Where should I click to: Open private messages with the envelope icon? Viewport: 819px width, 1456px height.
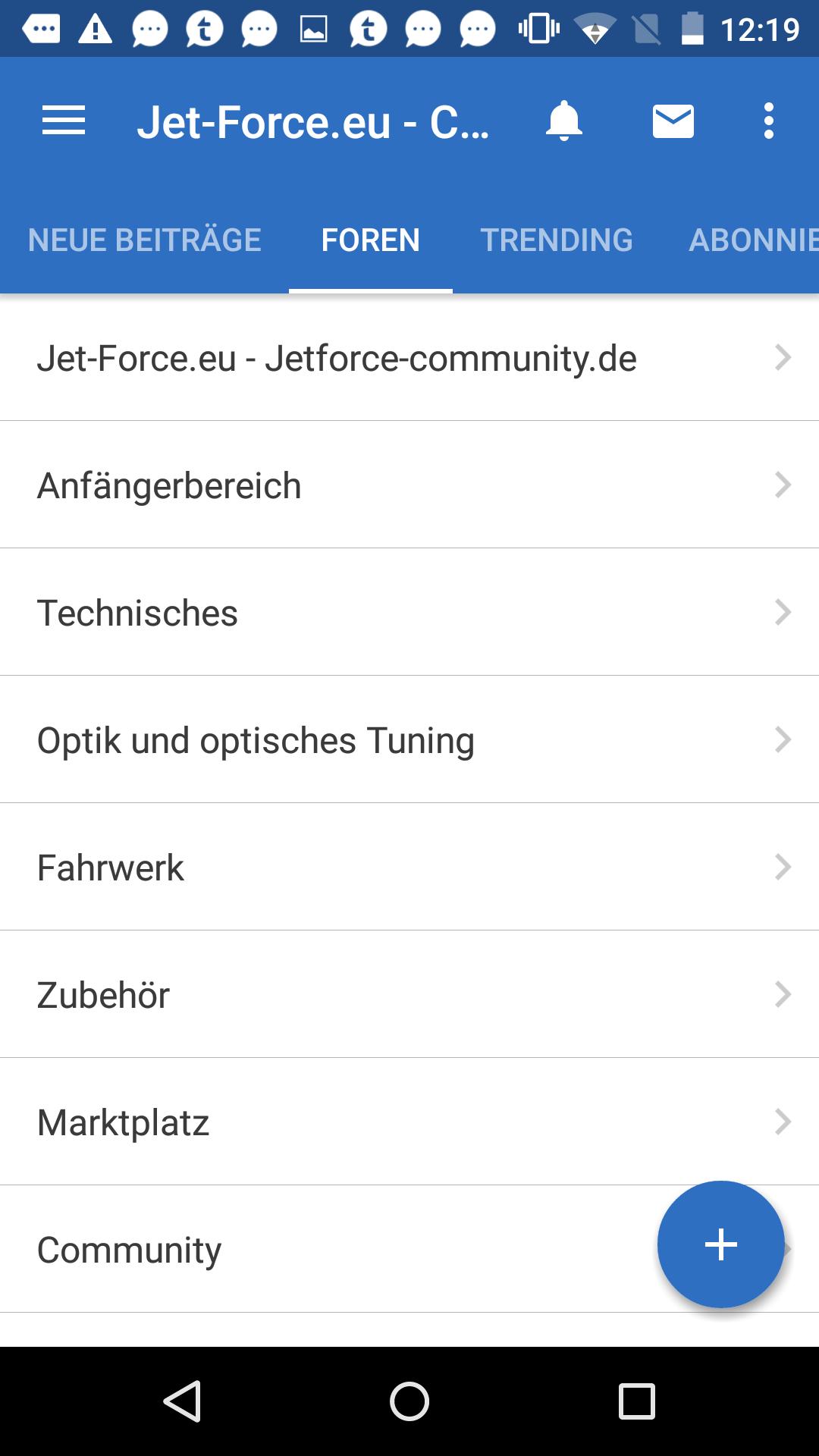[673, 120]
